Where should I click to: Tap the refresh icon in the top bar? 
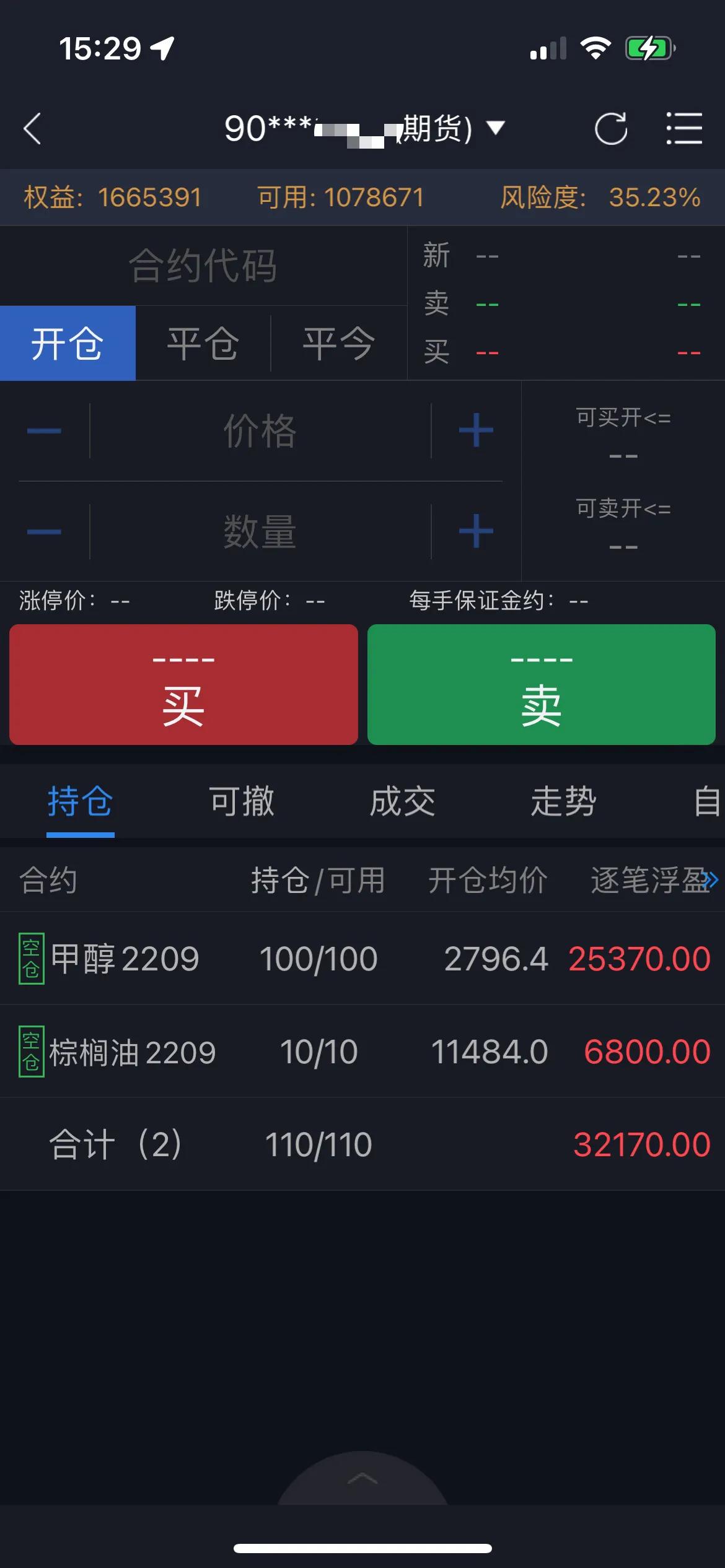pos(612,128)
